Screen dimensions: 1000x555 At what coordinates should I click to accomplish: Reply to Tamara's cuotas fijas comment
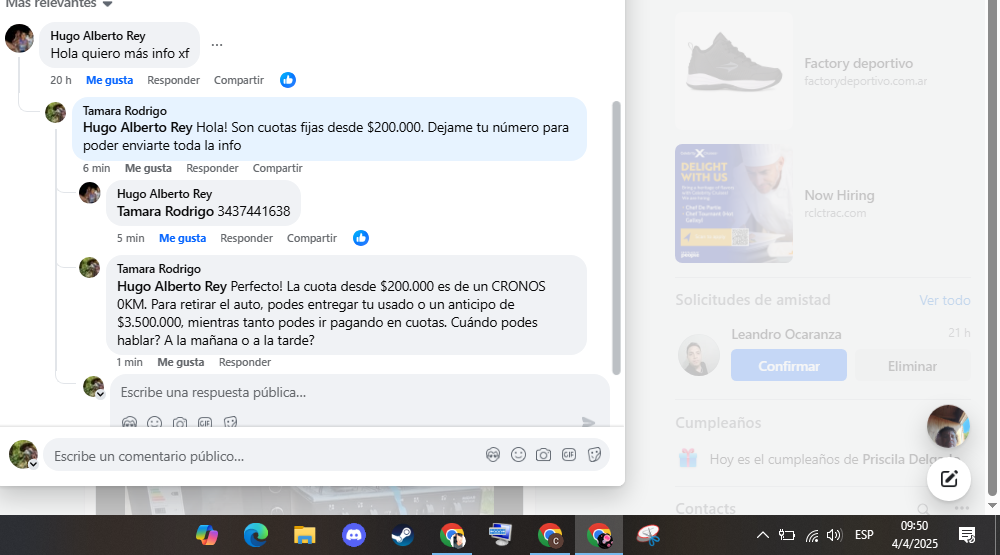(212, 168)
